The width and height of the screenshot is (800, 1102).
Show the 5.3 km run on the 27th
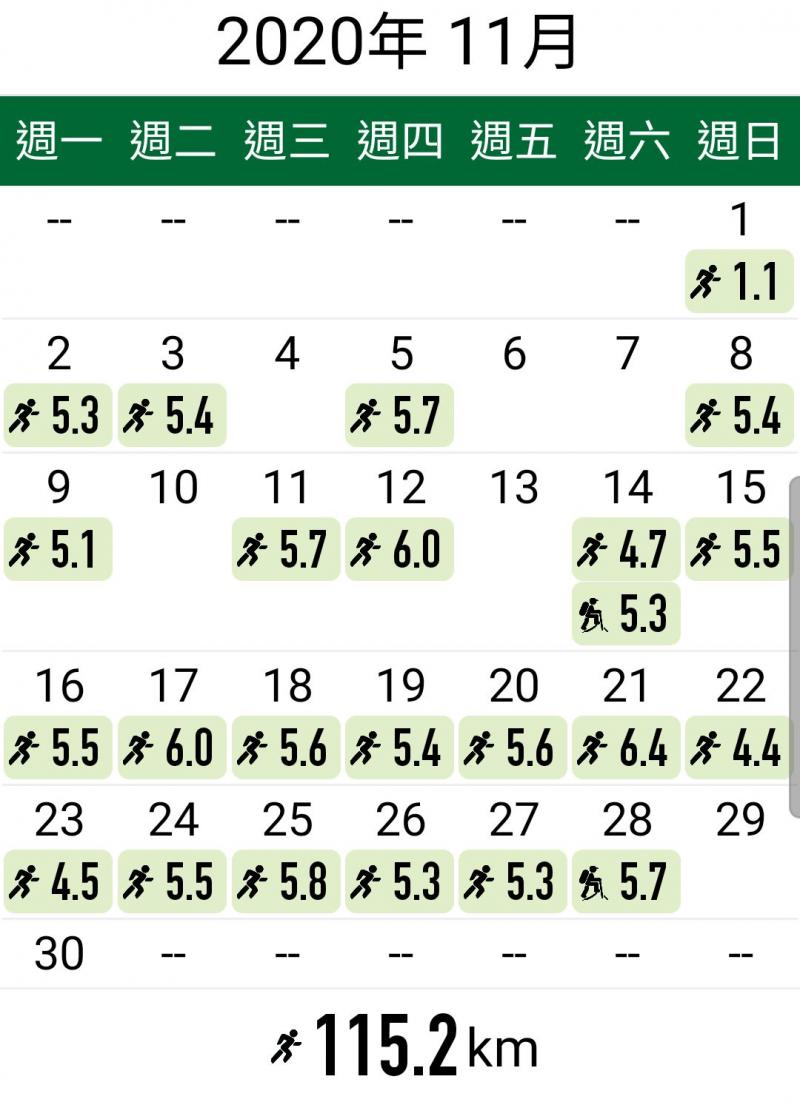(513, 881)
